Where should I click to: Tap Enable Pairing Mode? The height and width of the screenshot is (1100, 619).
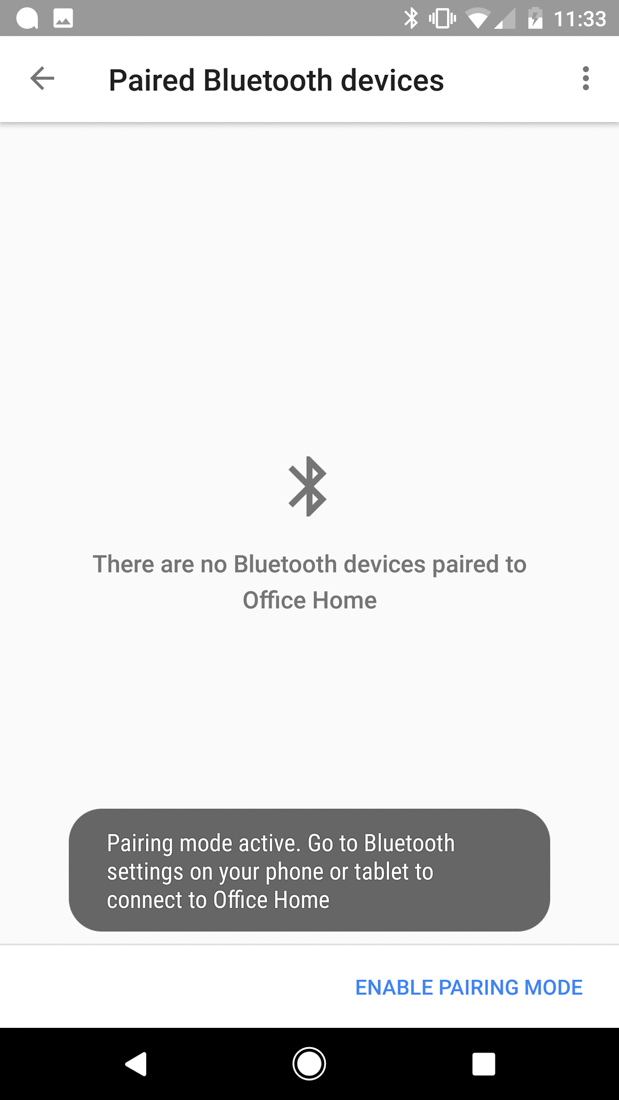469,987
